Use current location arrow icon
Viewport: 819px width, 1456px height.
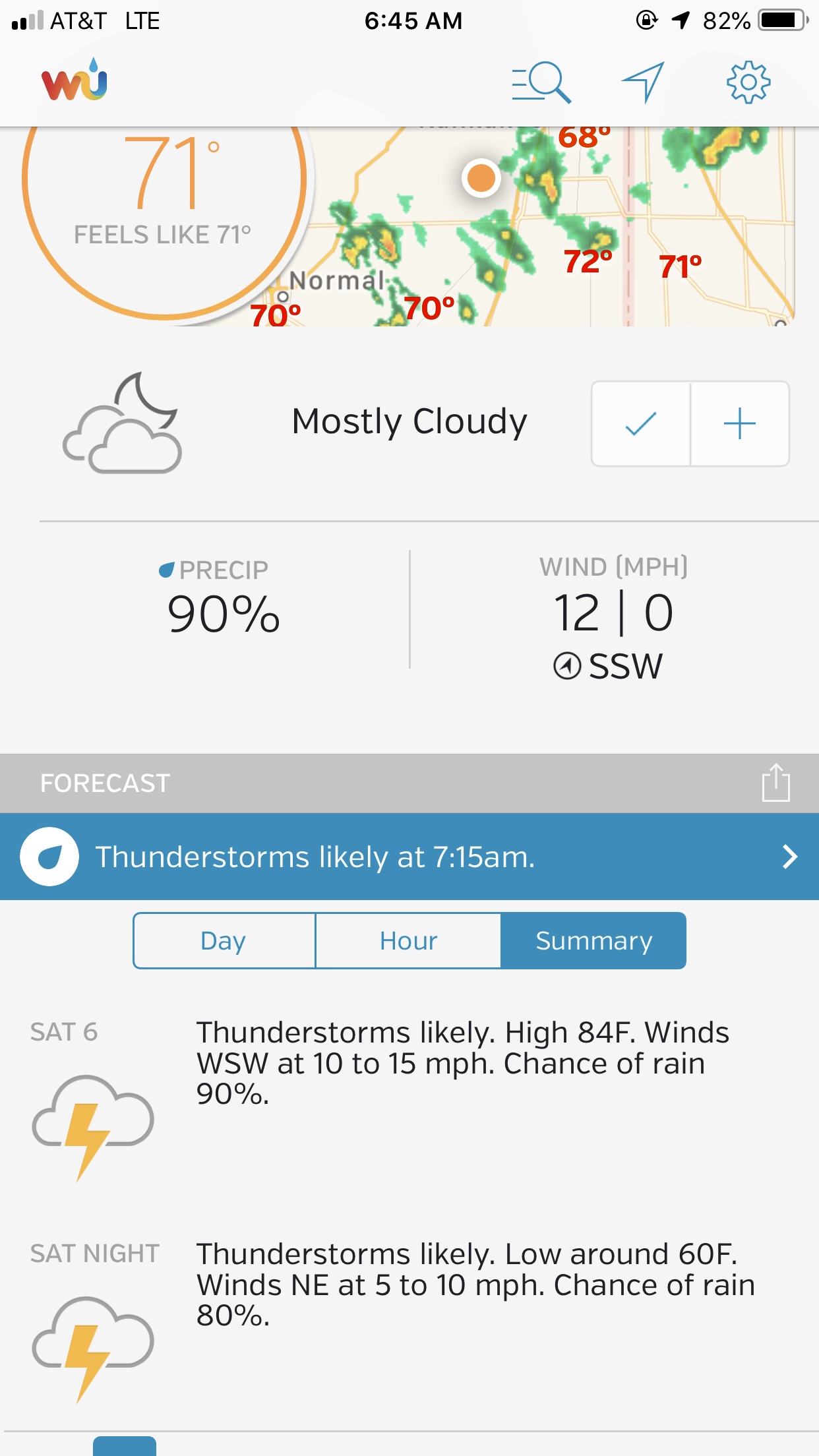tap(642, 83)
